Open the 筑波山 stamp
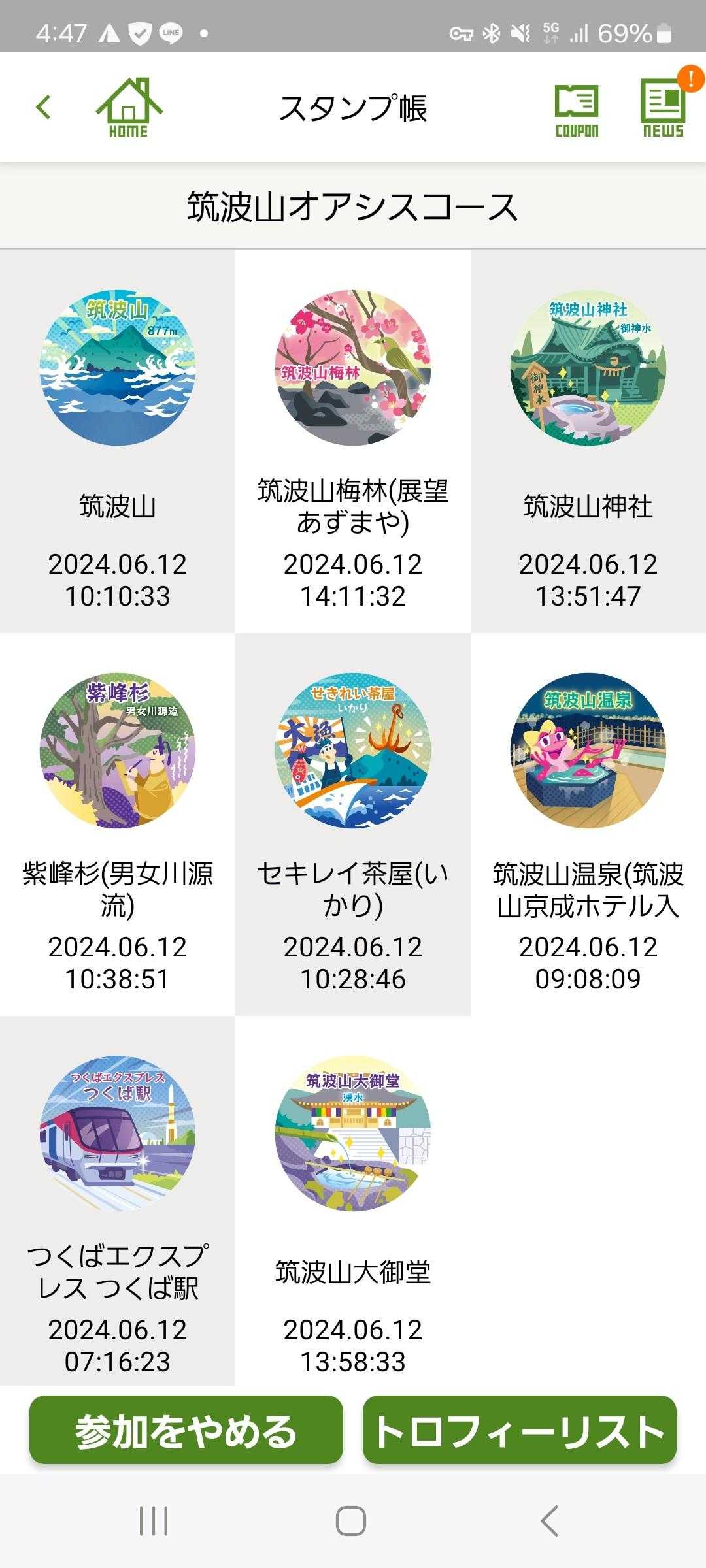 click(x=118, y=368)
